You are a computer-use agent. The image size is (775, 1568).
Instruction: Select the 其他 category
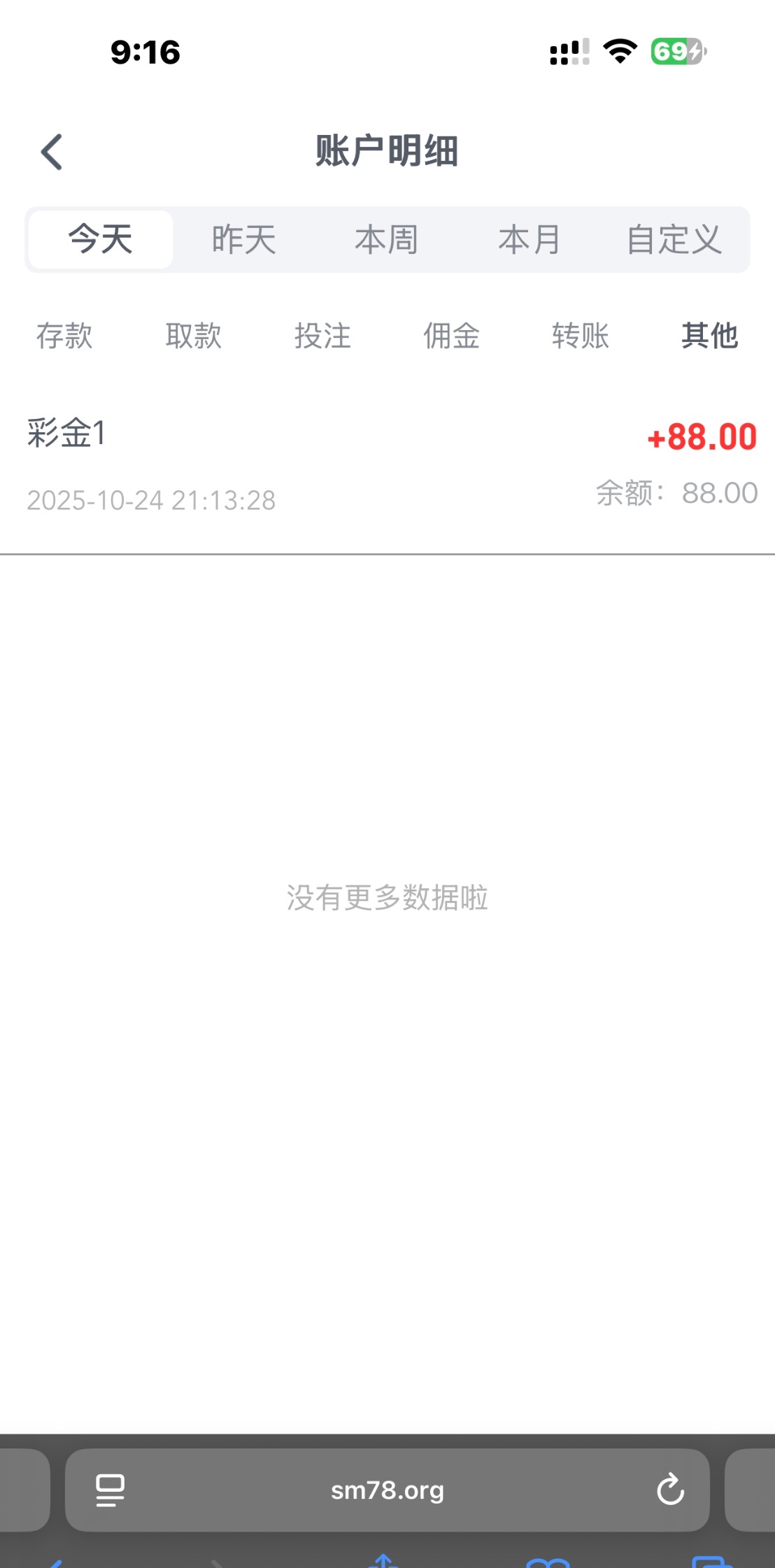pos(709,336)
